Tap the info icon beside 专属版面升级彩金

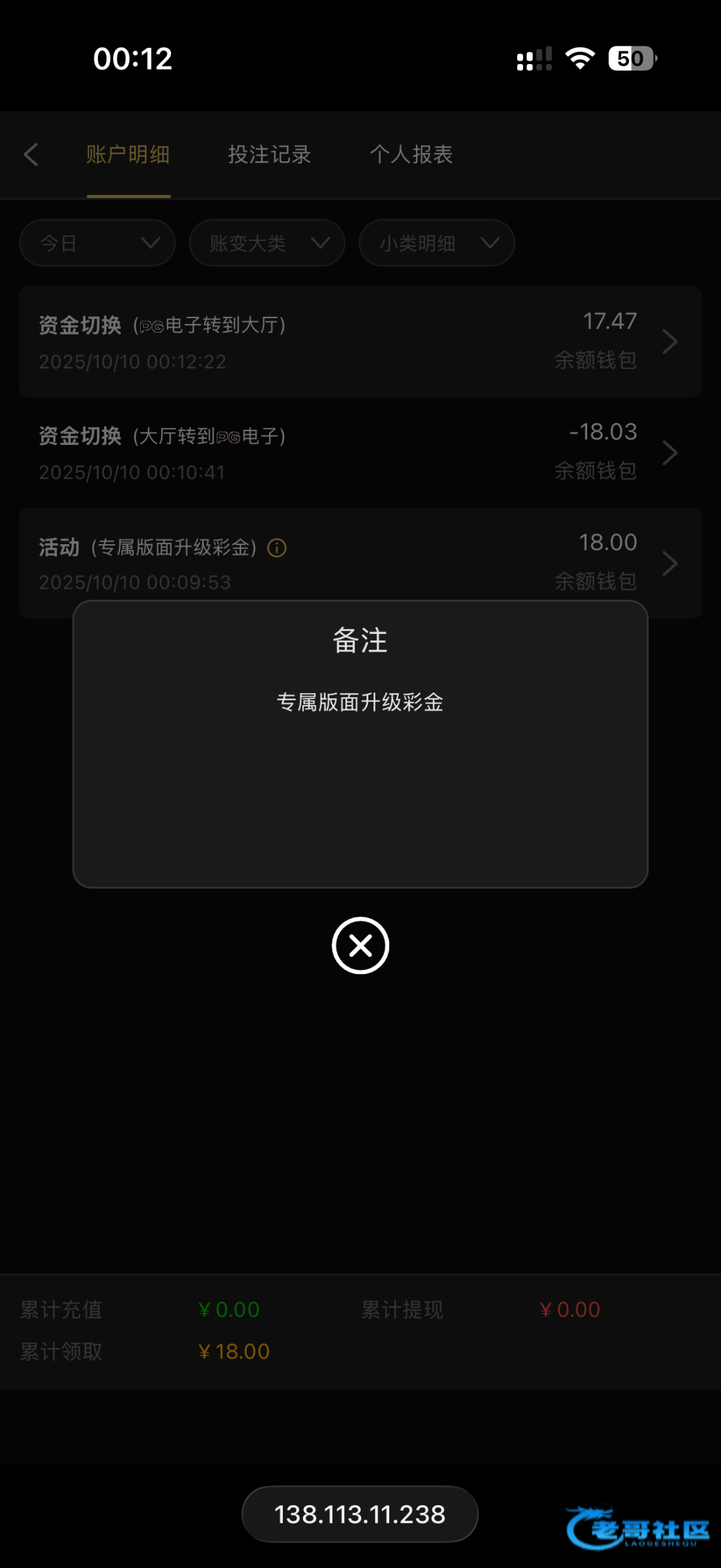click(277, 547)
